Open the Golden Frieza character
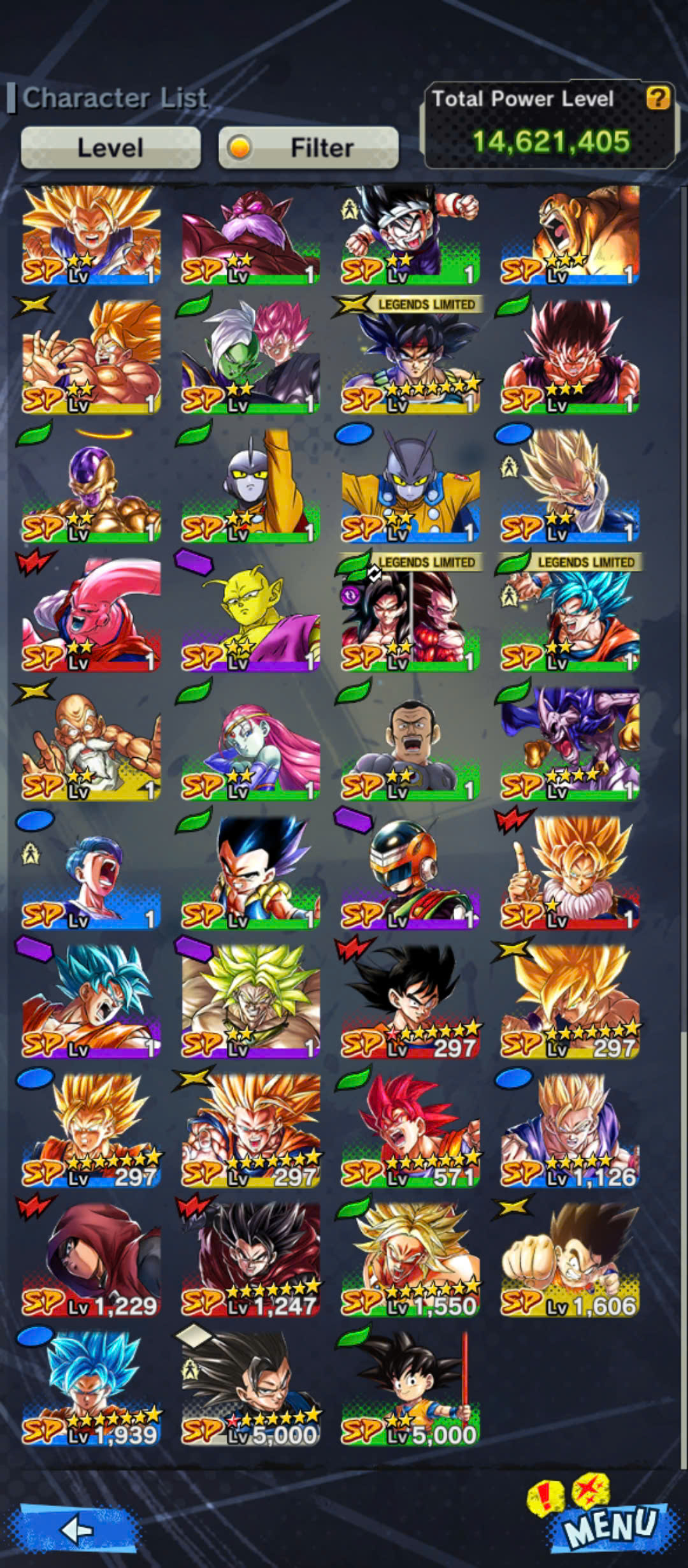 coord(91,486)
